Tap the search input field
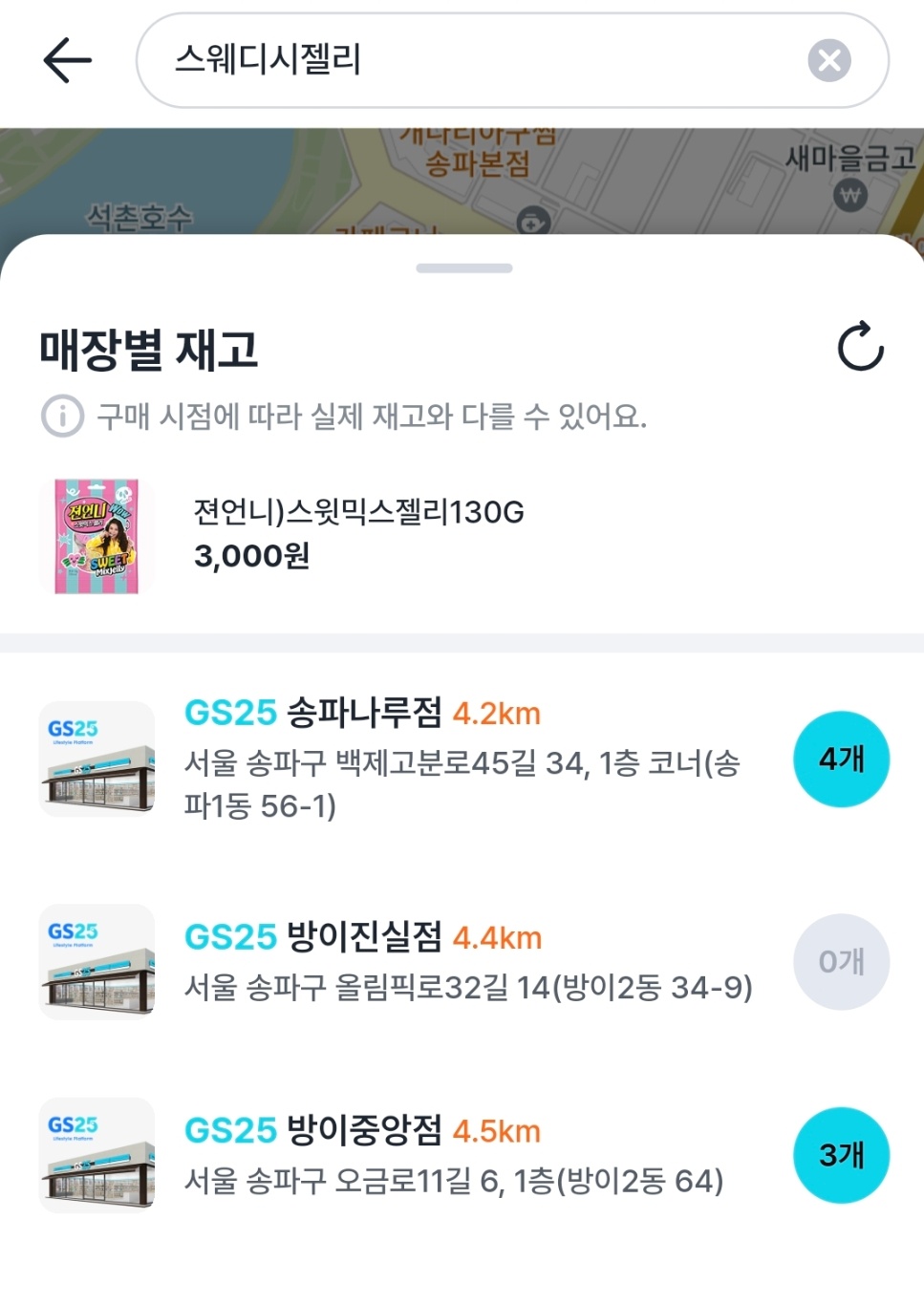 pyautogui.click(x=478, y=60)
